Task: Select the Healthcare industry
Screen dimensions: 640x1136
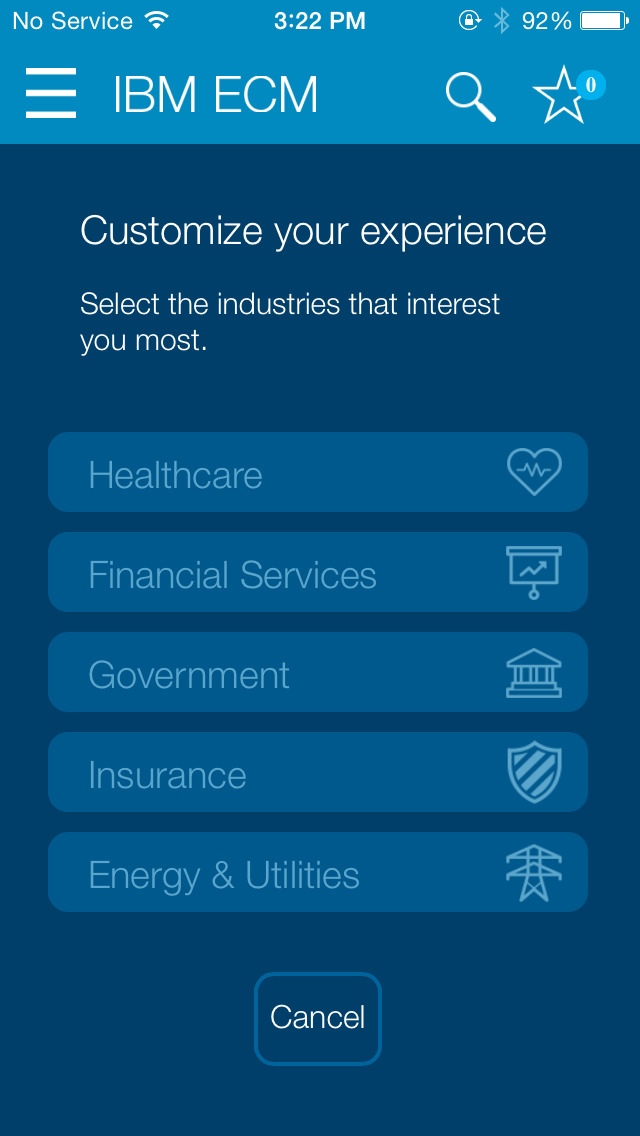Action: (318, 473)
